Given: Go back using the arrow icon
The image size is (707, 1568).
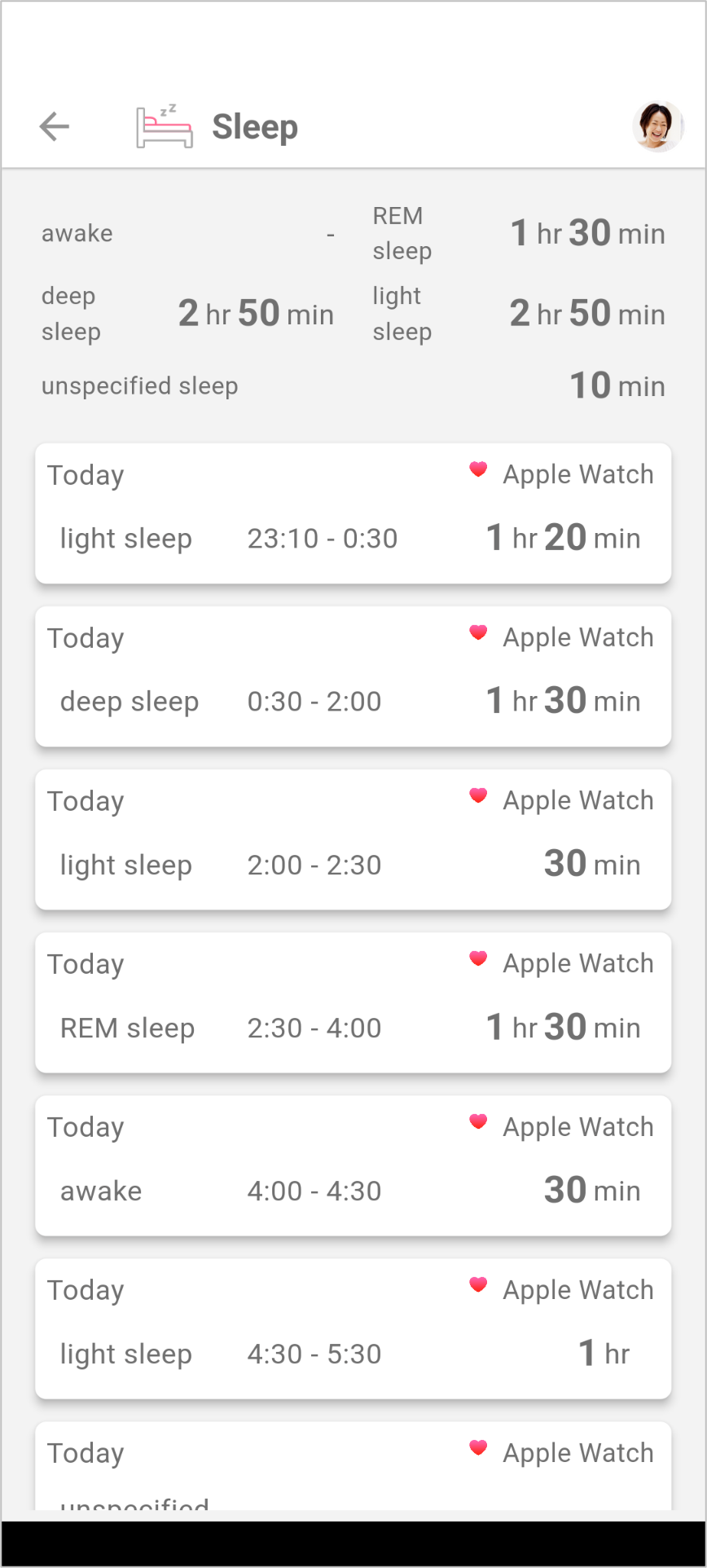Looking at the screenshot, I should pyautogui.click(x=55, y=126).
